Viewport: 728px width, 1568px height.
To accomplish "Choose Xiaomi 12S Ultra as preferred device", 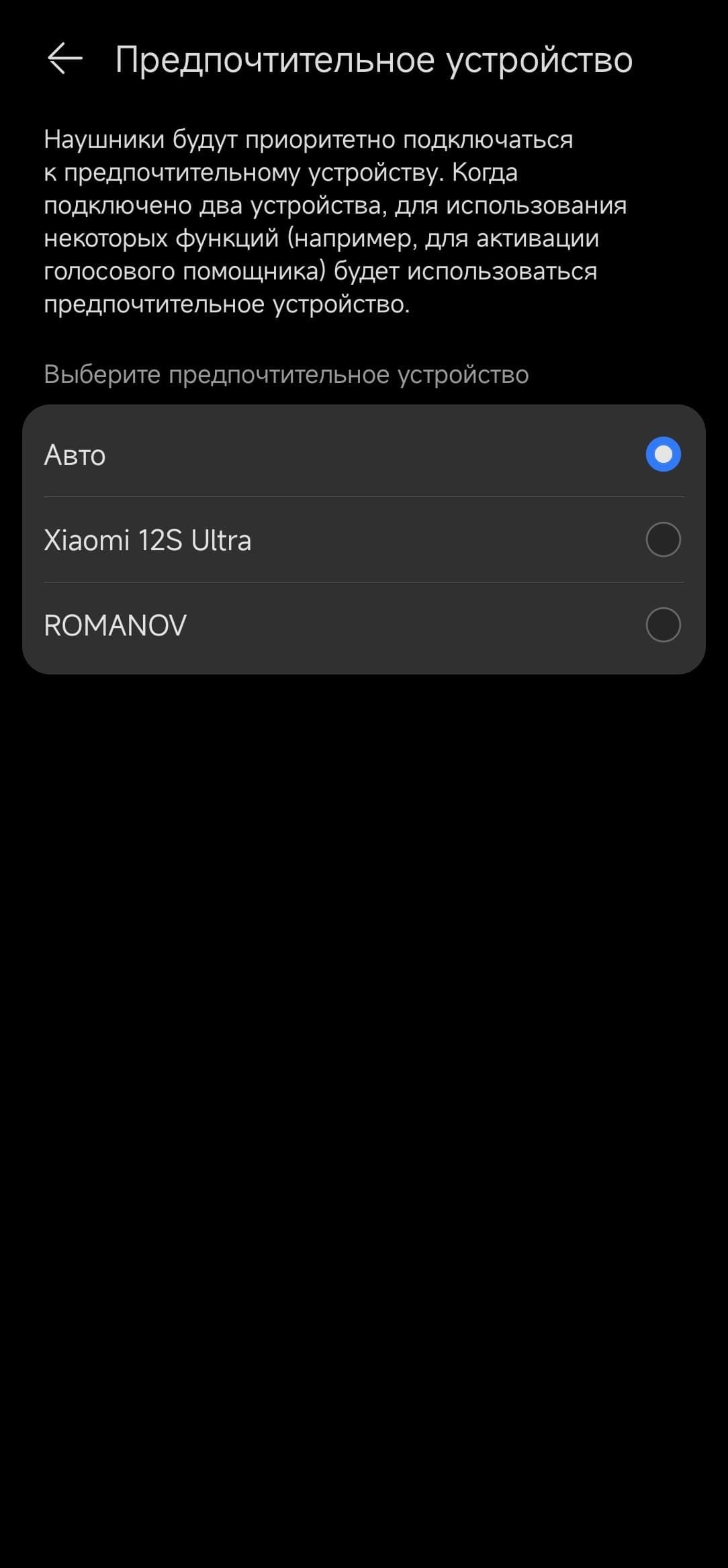I will pos(662,539).
